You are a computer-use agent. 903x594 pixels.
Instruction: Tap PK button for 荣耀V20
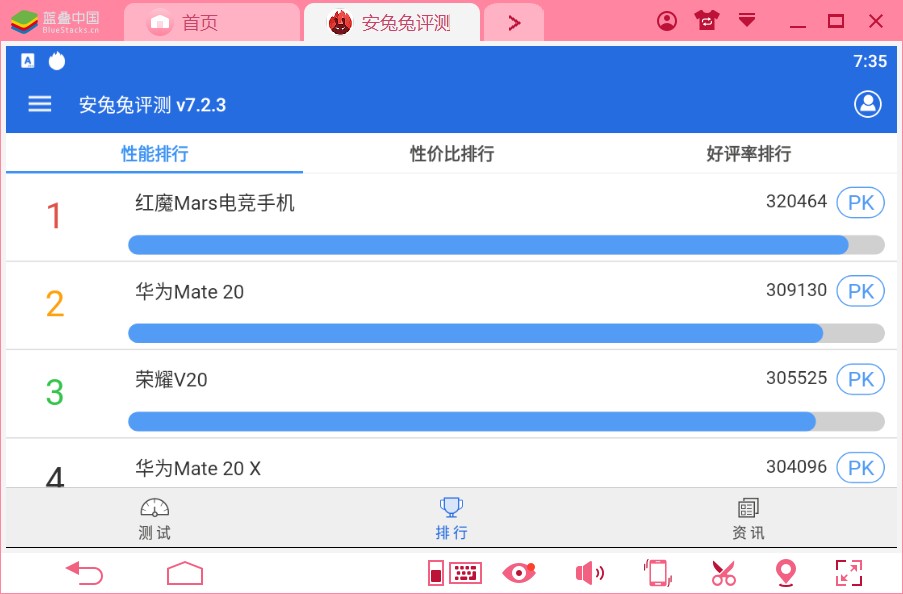860,379
